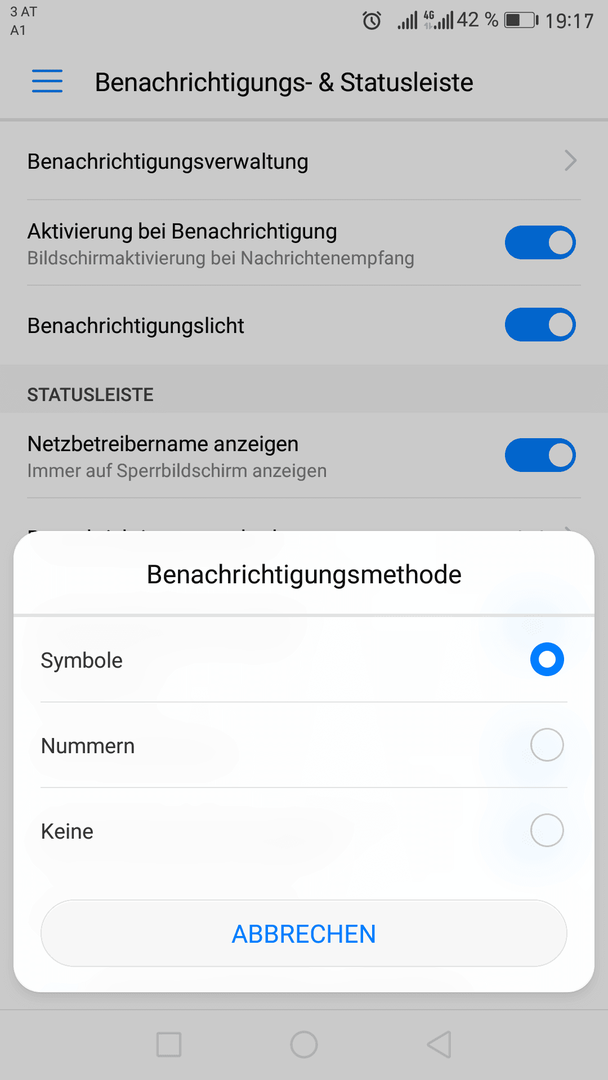The width and height of the screenshot is (608, 1080).
Task: Open the hamburger menu
Action: coord(47,81)
